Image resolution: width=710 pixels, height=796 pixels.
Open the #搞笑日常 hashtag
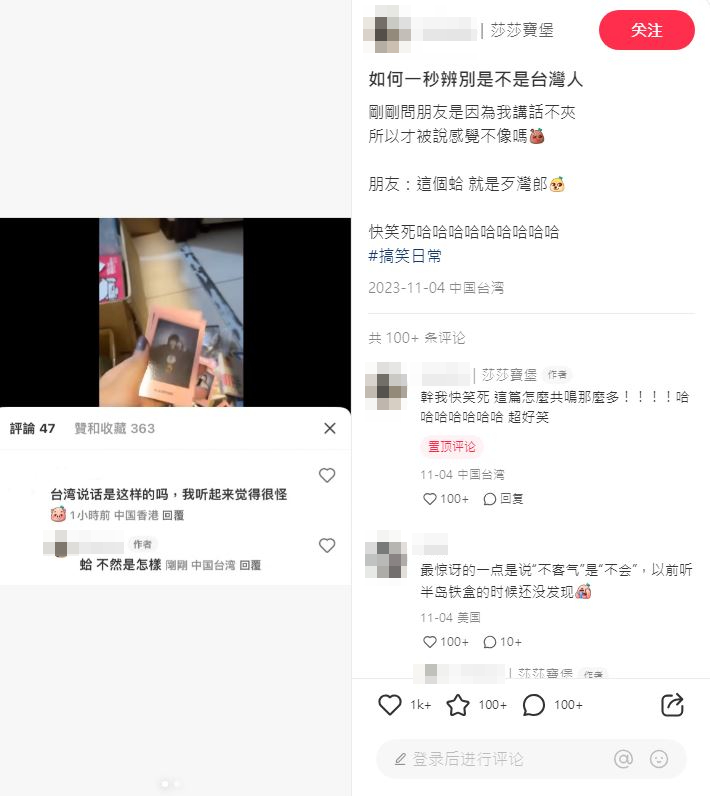[x=405, y=256]
